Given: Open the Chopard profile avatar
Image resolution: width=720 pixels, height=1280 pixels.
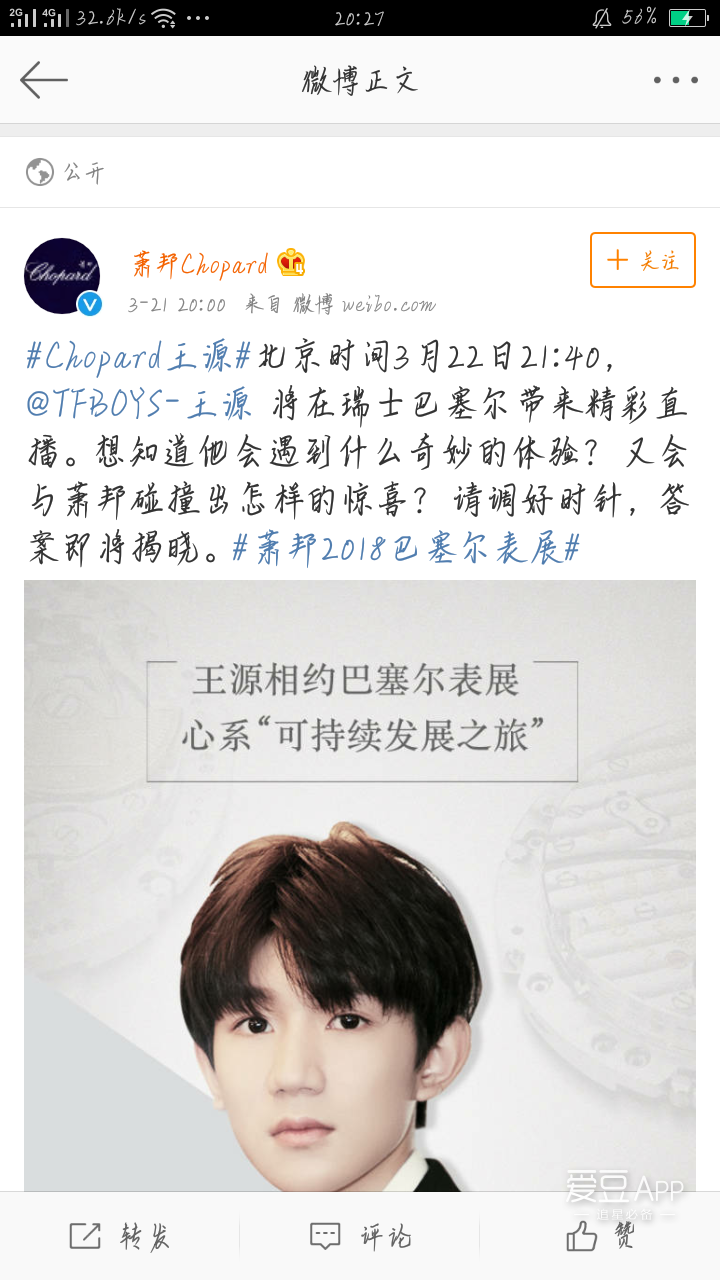Looking at the screenshot, I should pyautogui.click(x=62, y=277).
